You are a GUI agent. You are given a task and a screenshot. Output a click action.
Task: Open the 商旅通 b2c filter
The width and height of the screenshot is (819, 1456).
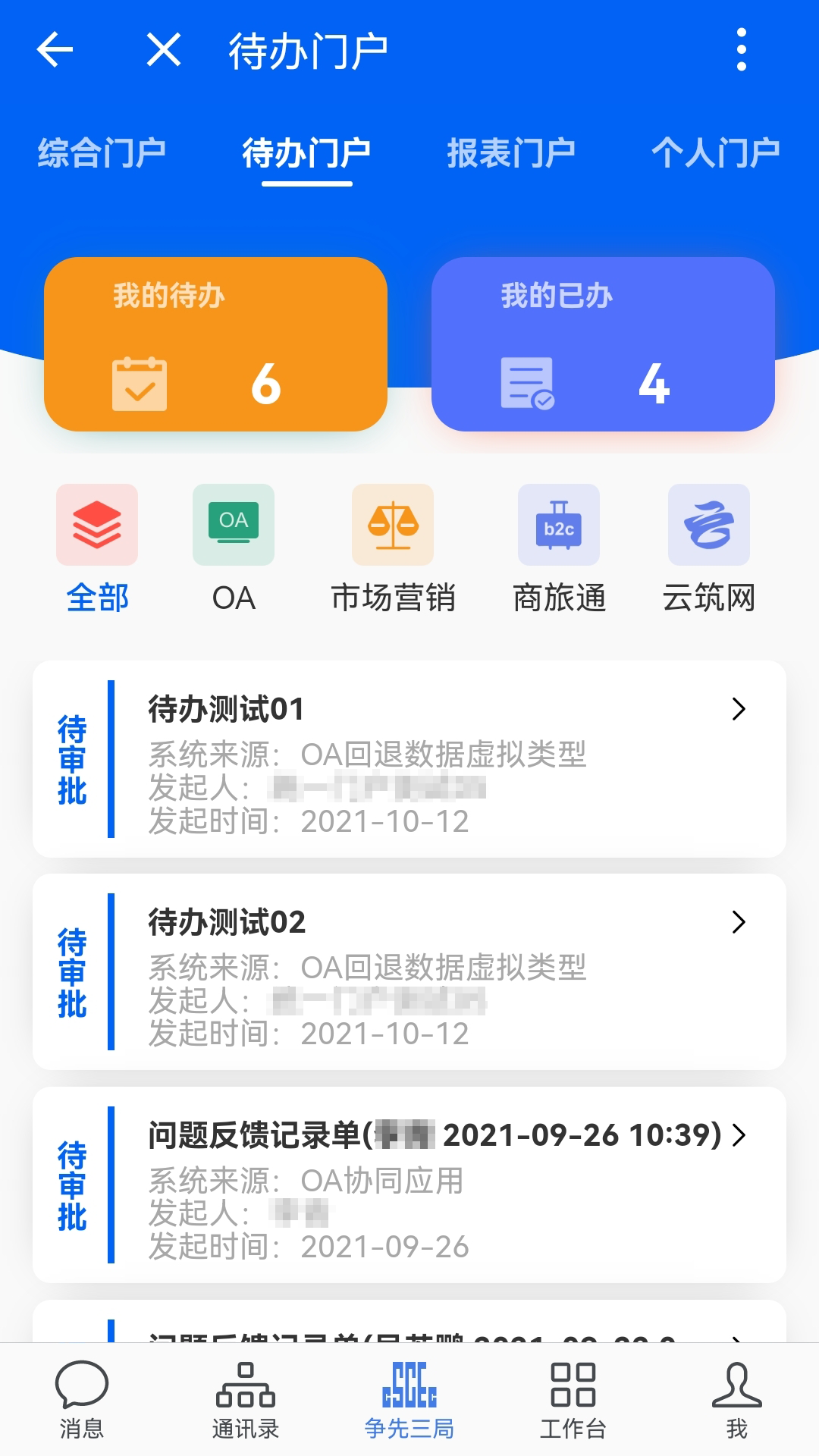(x=558, y=525)
